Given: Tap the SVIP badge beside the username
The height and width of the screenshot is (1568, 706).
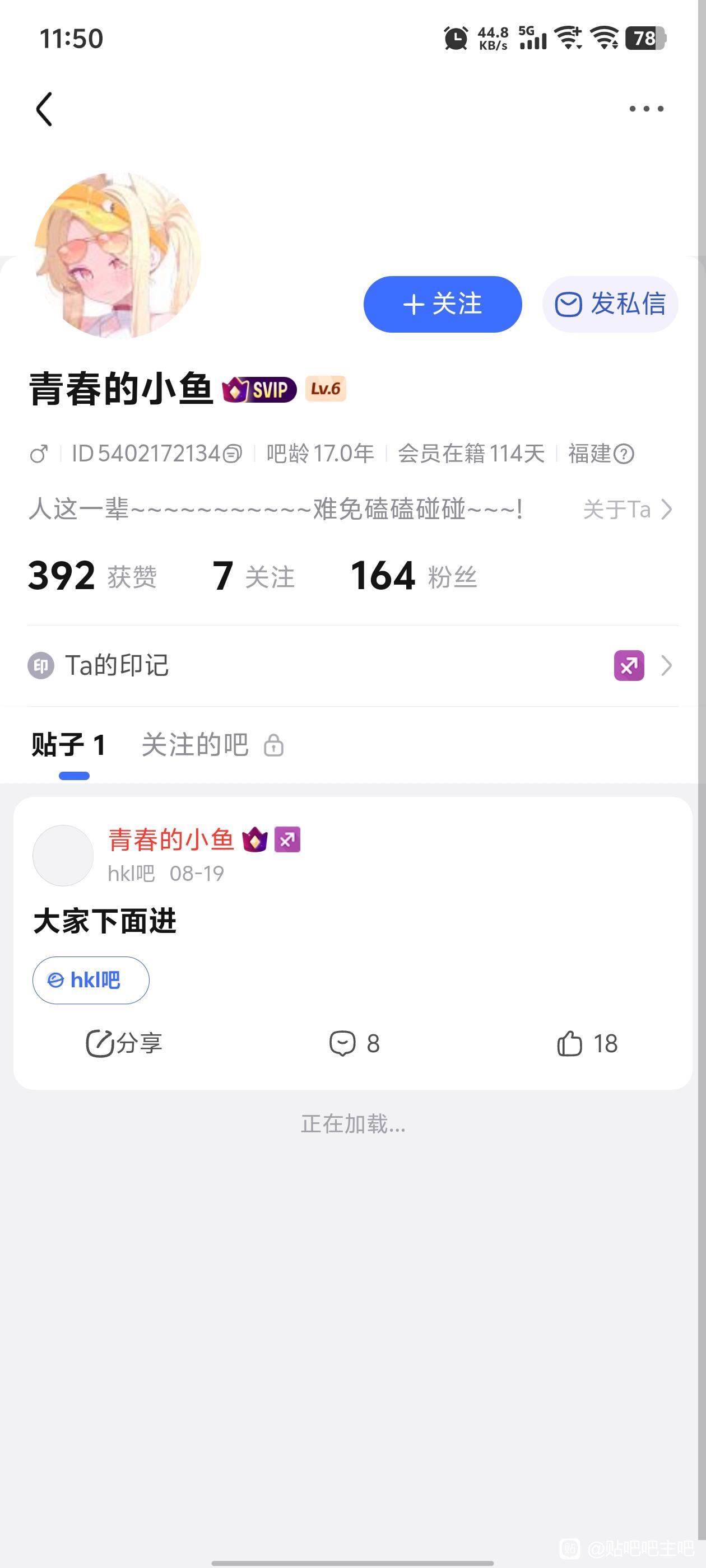Looking at the screenshot, I should point(259,390).
